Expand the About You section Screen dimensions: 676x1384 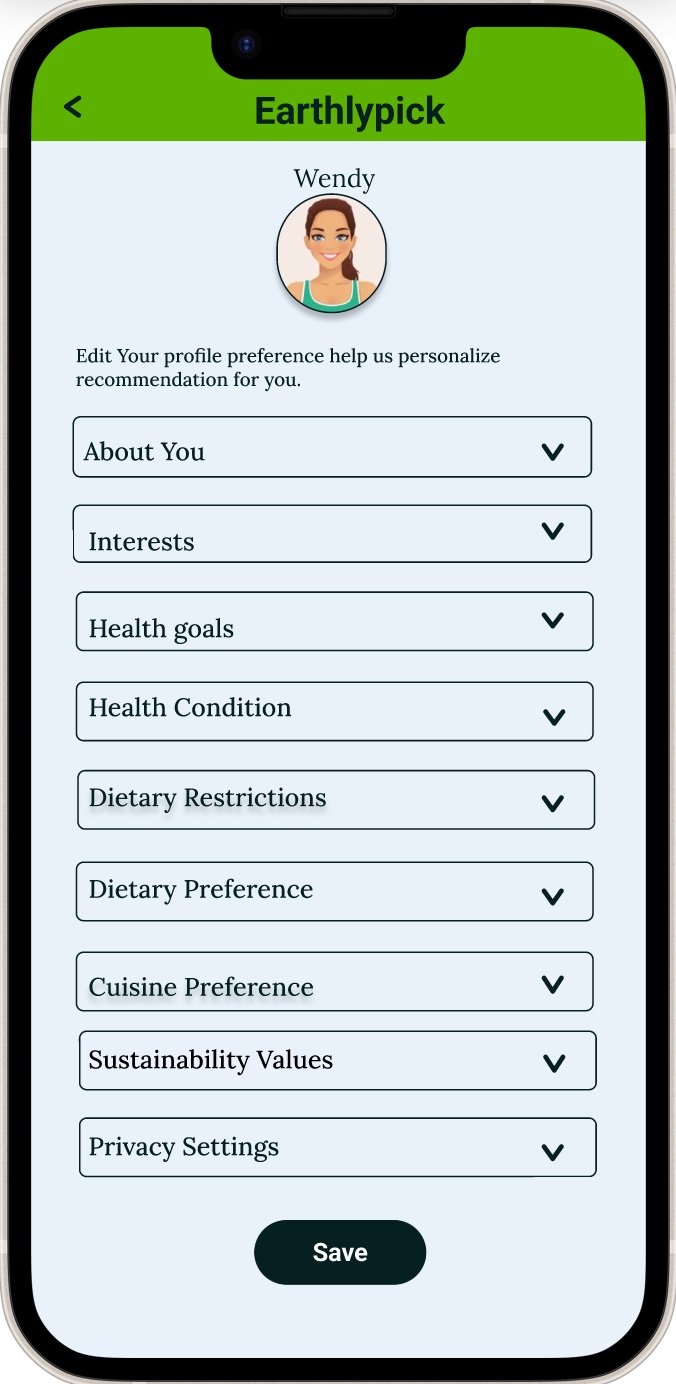pos(332,447)
